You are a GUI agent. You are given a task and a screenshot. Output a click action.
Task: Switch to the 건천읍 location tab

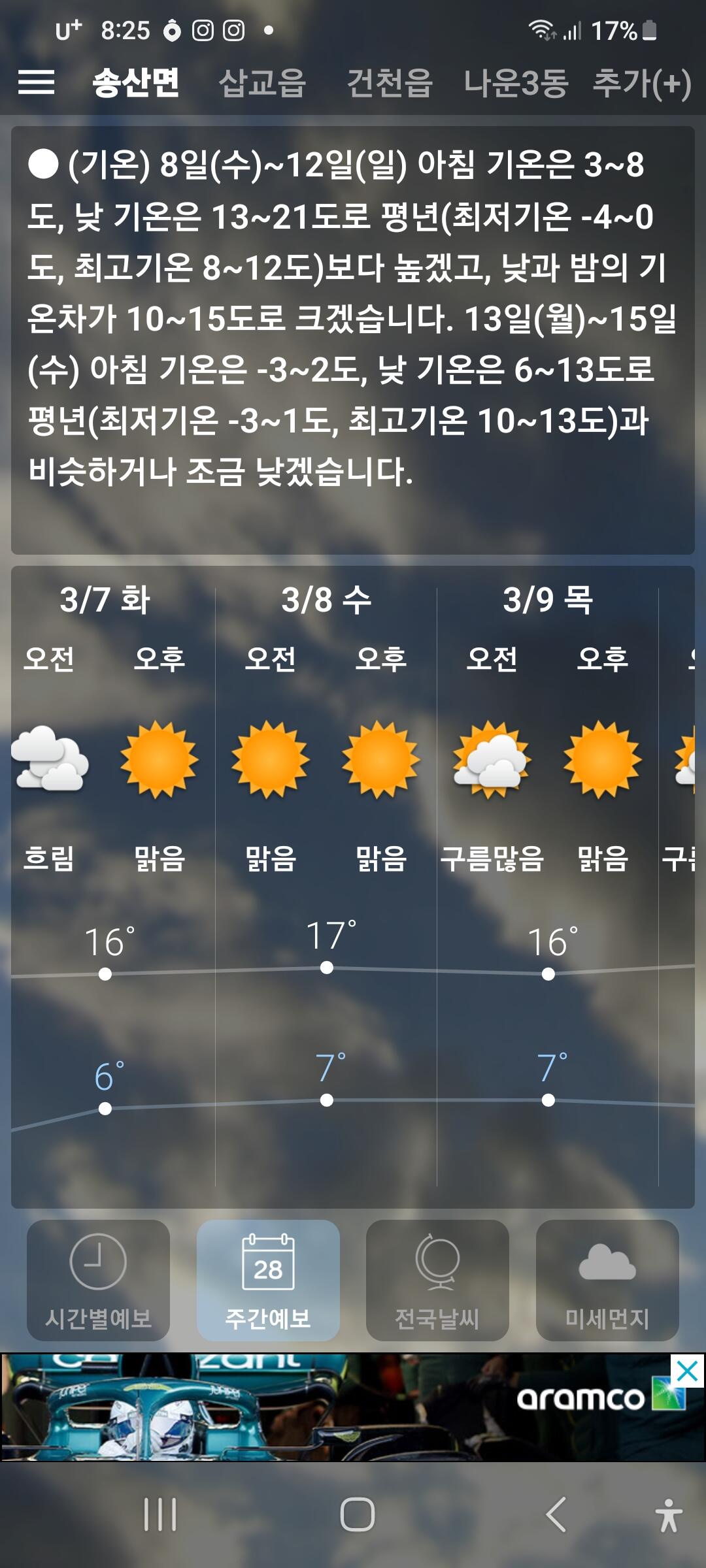[x=390, y=83]
